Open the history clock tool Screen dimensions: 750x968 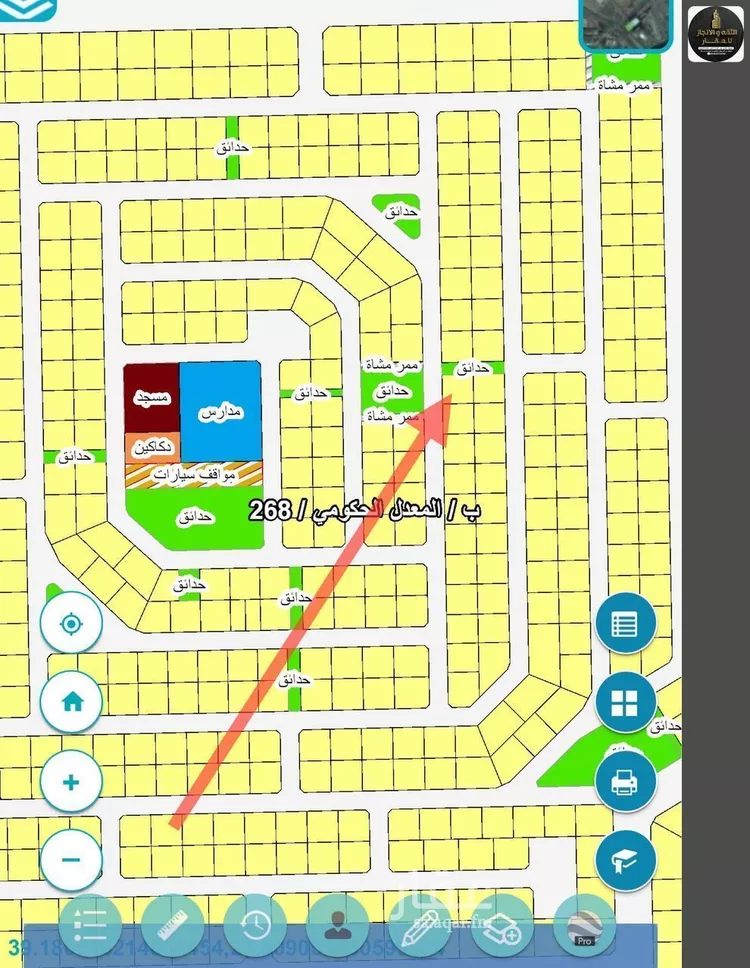pos(255,925)
